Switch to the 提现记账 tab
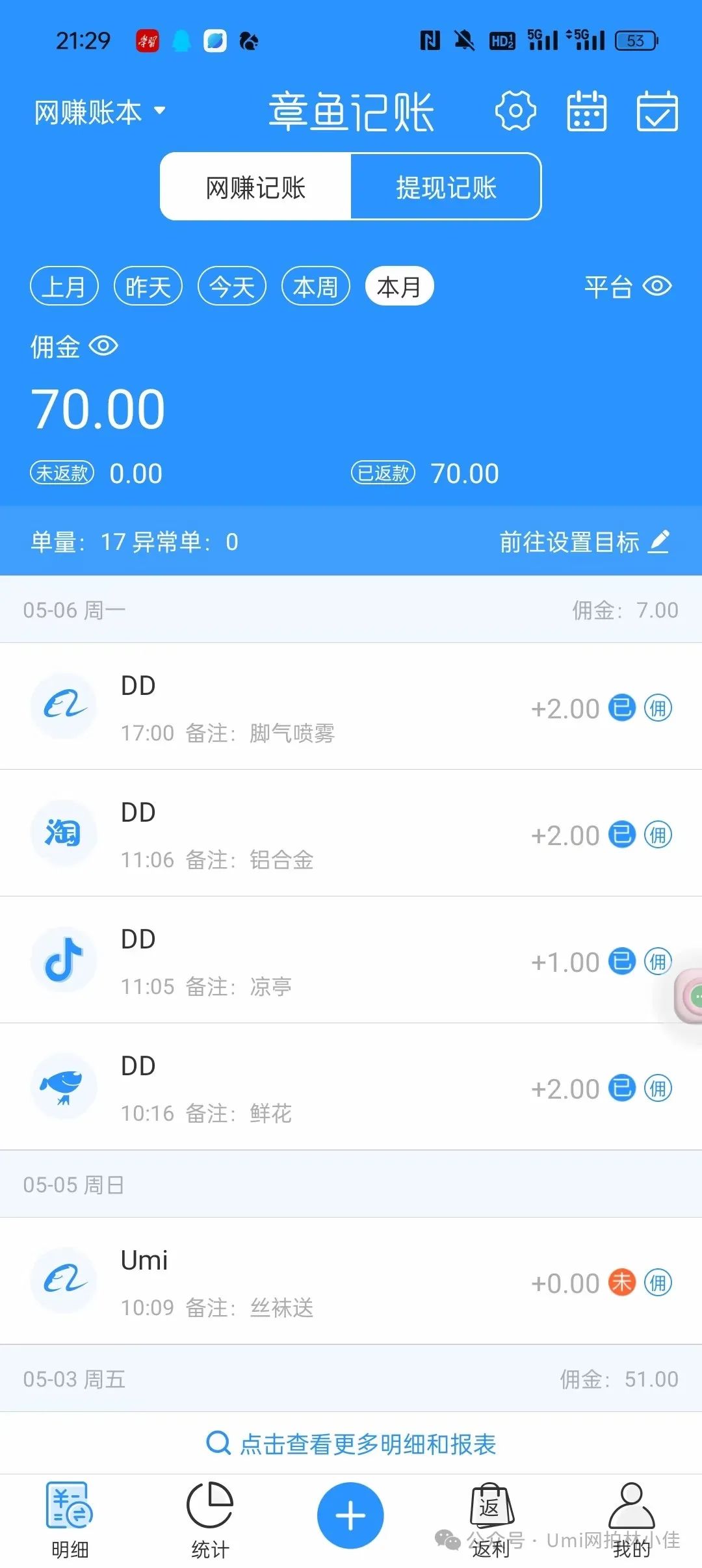This screenshot has width=702, height=1568. 445,187
